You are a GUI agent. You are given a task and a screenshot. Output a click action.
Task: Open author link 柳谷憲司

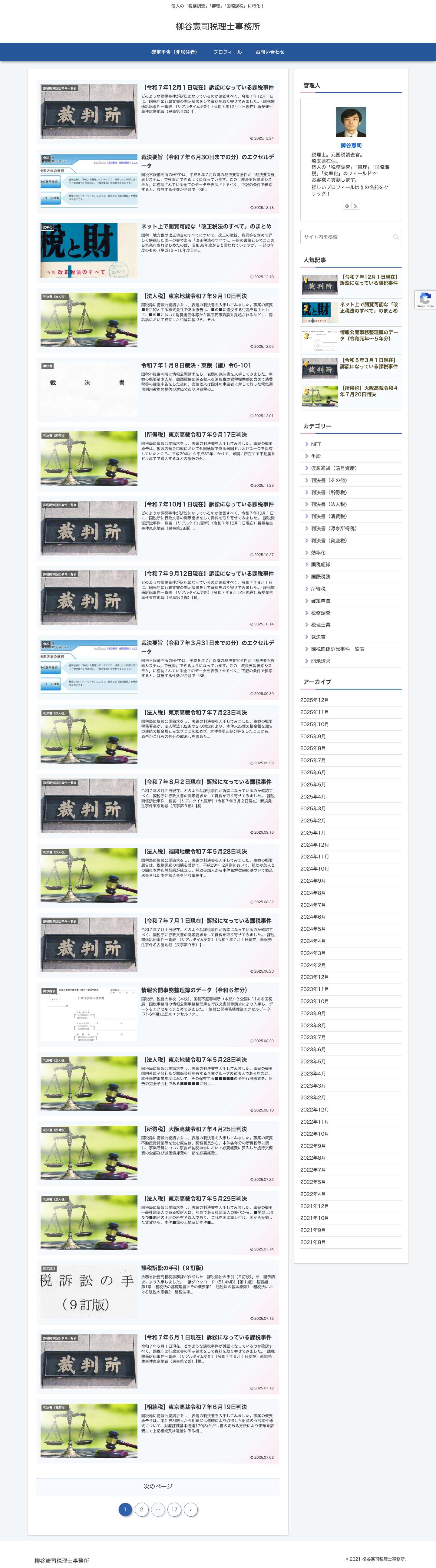351,146
